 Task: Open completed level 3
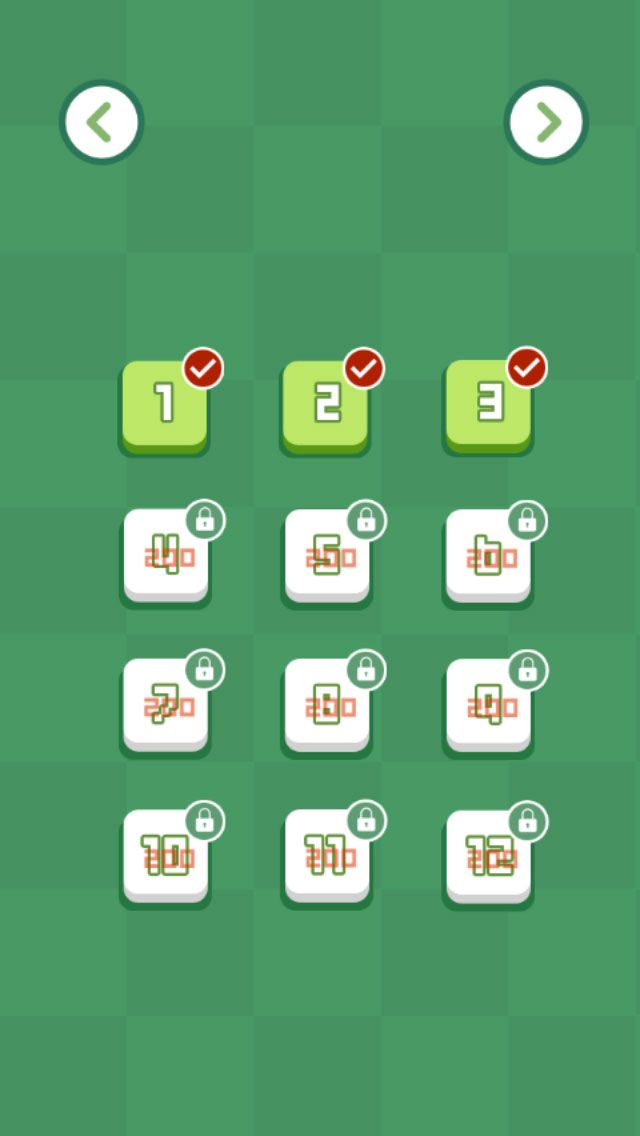(x=488, y=404)
